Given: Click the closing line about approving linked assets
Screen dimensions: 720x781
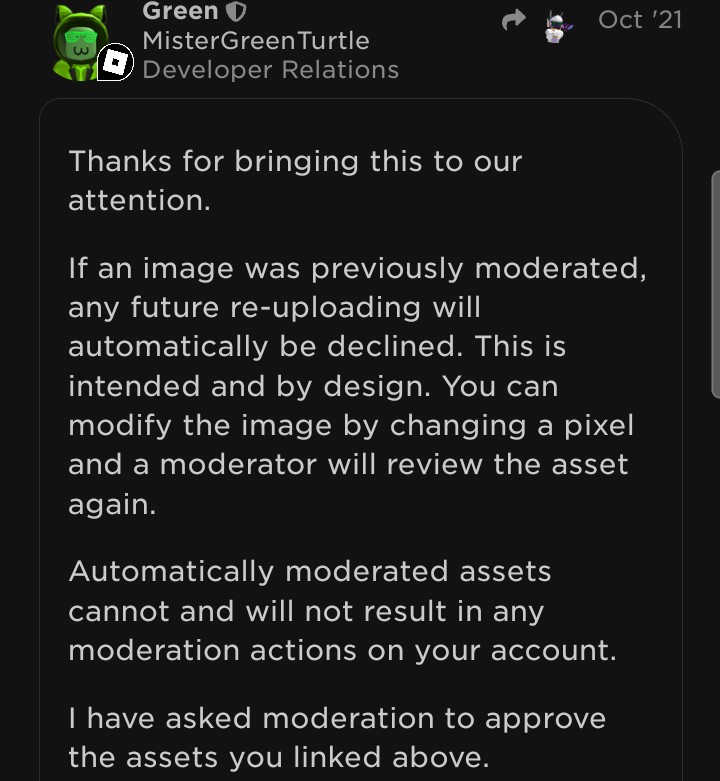Looking at the screenshot, I should [x=336, y=737].
